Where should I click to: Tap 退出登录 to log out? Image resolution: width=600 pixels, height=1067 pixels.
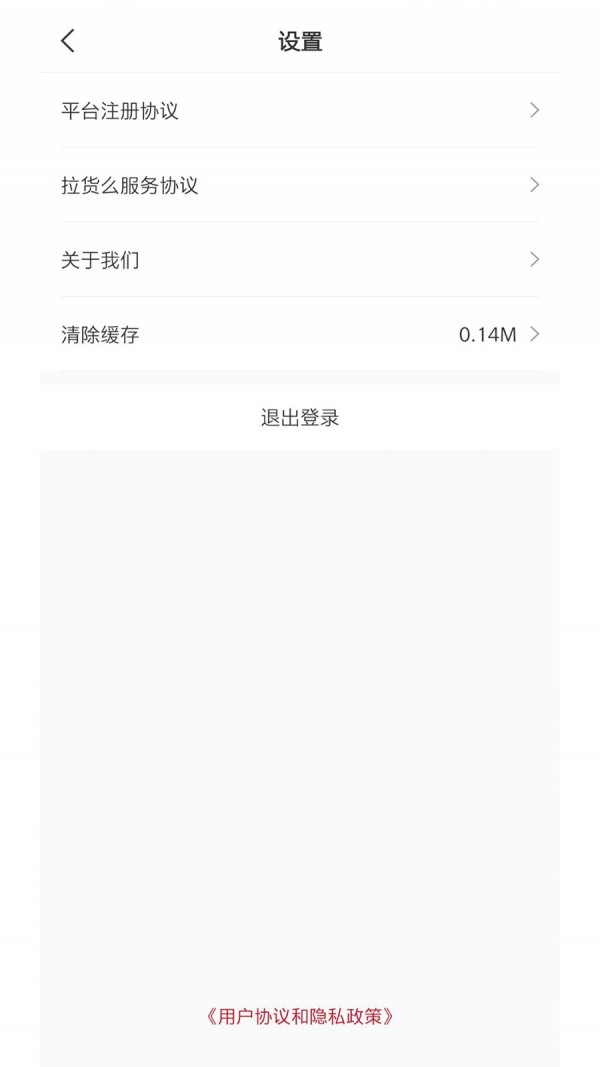point(300,418)
